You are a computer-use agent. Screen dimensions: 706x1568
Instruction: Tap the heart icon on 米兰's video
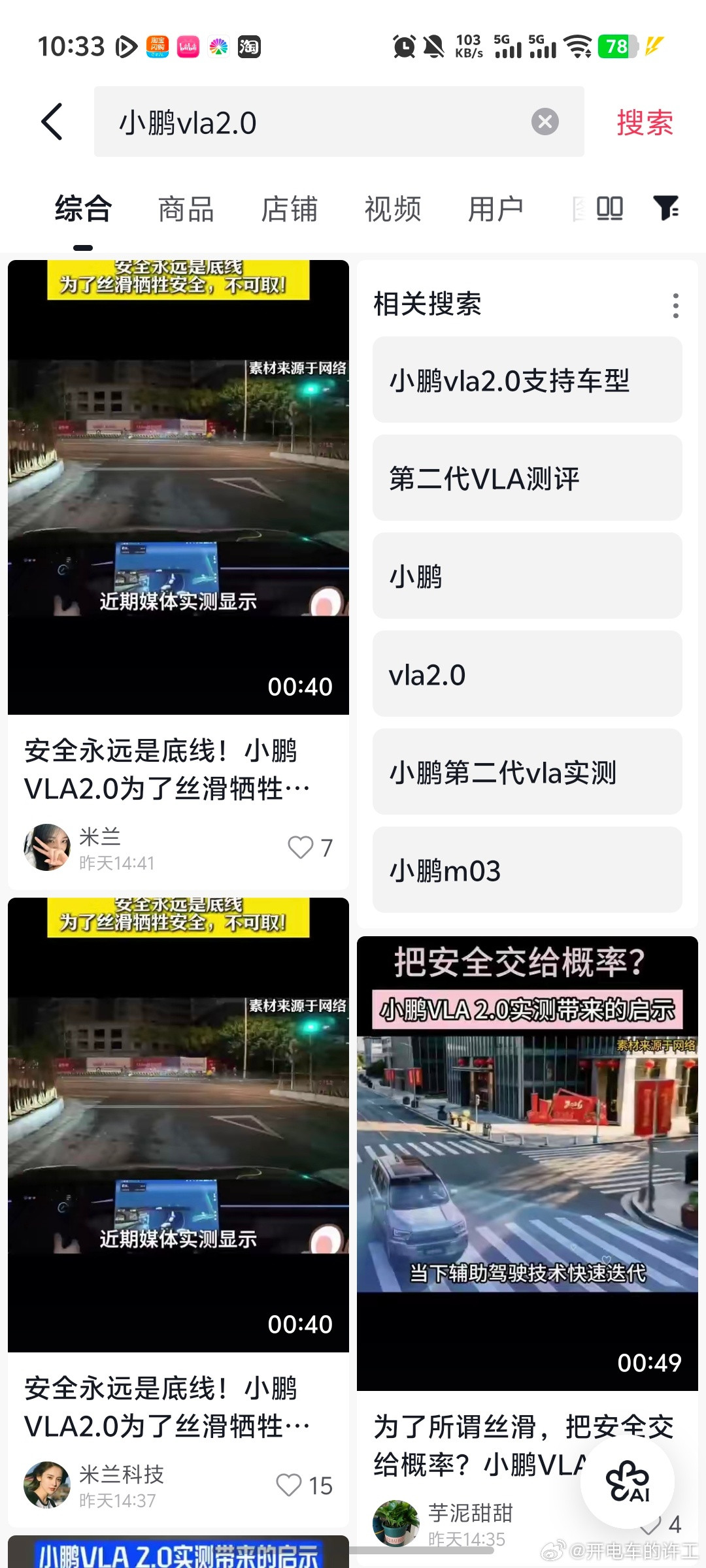[300, 848]
